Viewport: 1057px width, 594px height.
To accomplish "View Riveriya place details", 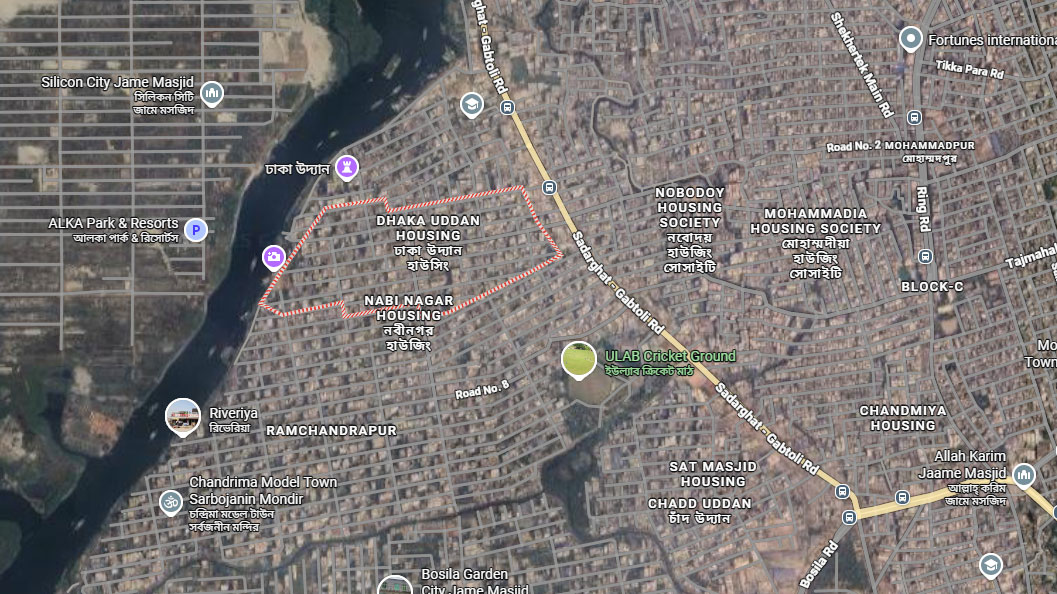I will pyautogui.click(x=182, y=416).
